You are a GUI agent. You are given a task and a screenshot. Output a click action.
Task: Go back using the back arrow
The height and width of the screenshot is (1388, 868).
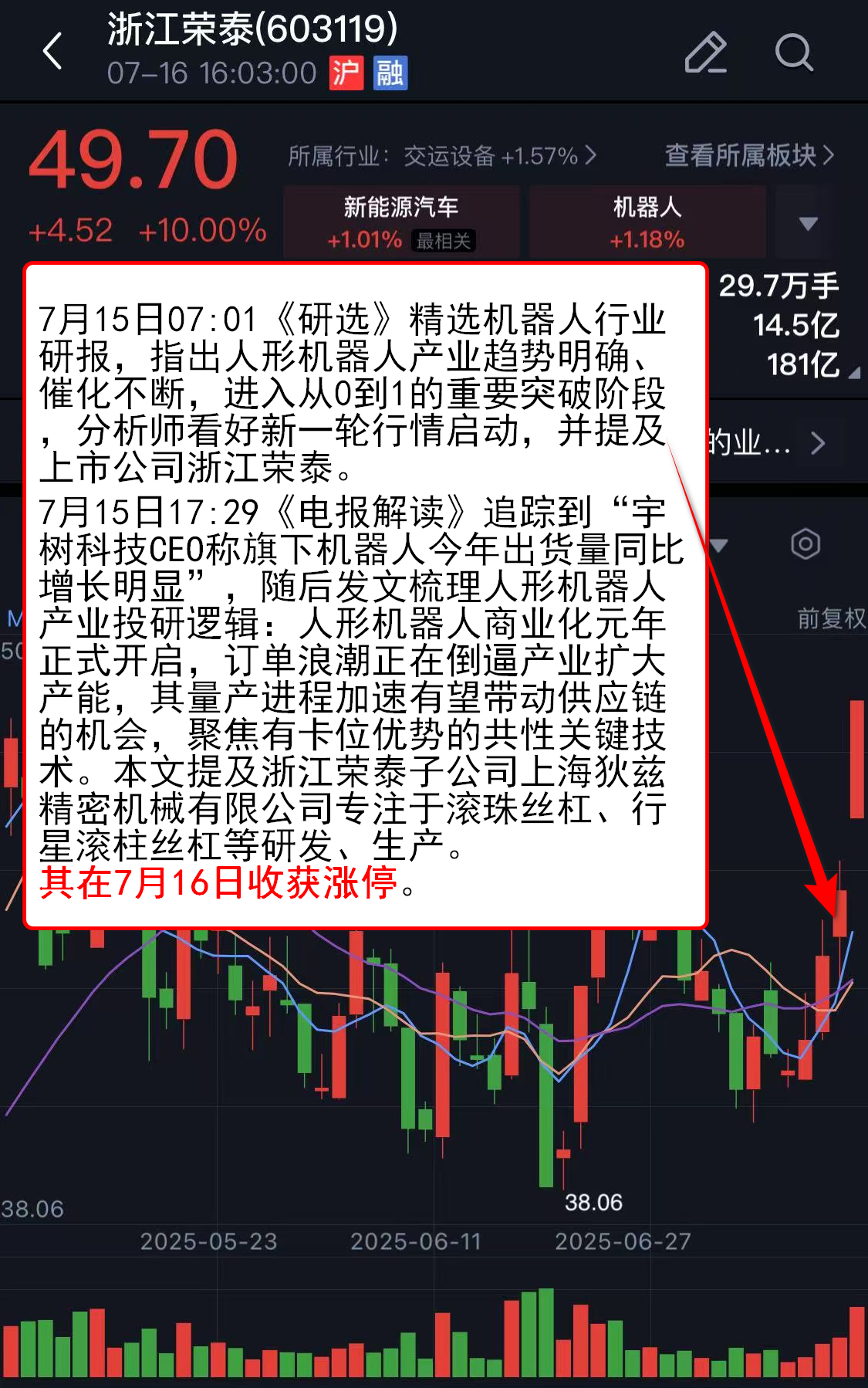click(x=52, y=52)
